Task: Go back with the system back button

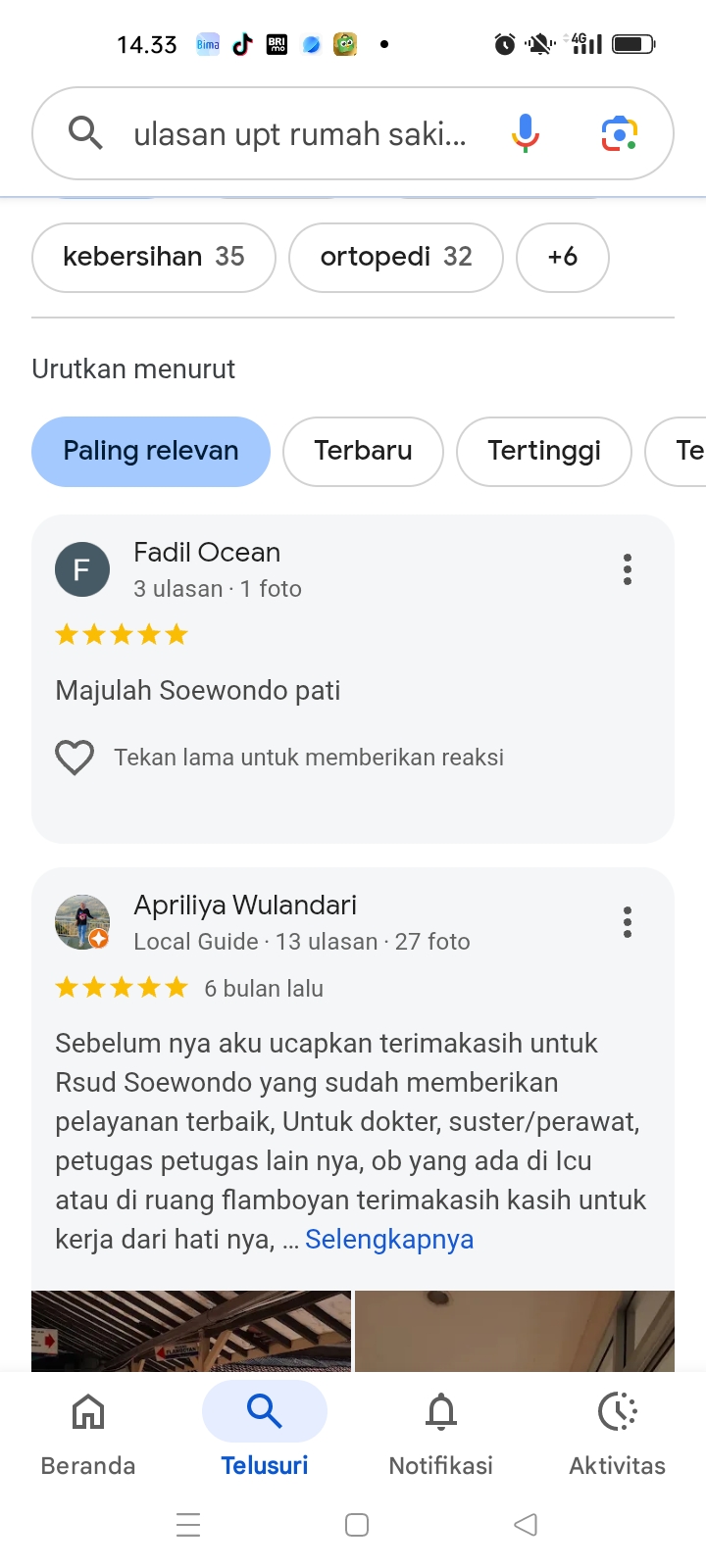Action: [526, 1525]
